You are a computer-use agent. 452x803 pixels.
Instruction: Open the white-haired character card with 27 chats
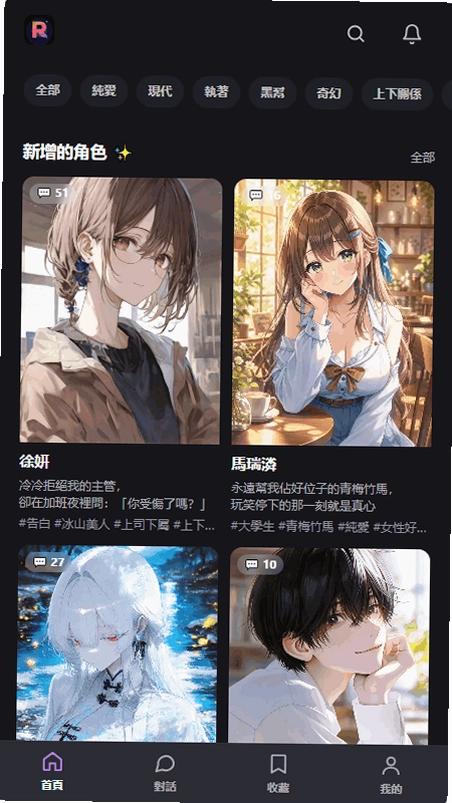[117, 644]
